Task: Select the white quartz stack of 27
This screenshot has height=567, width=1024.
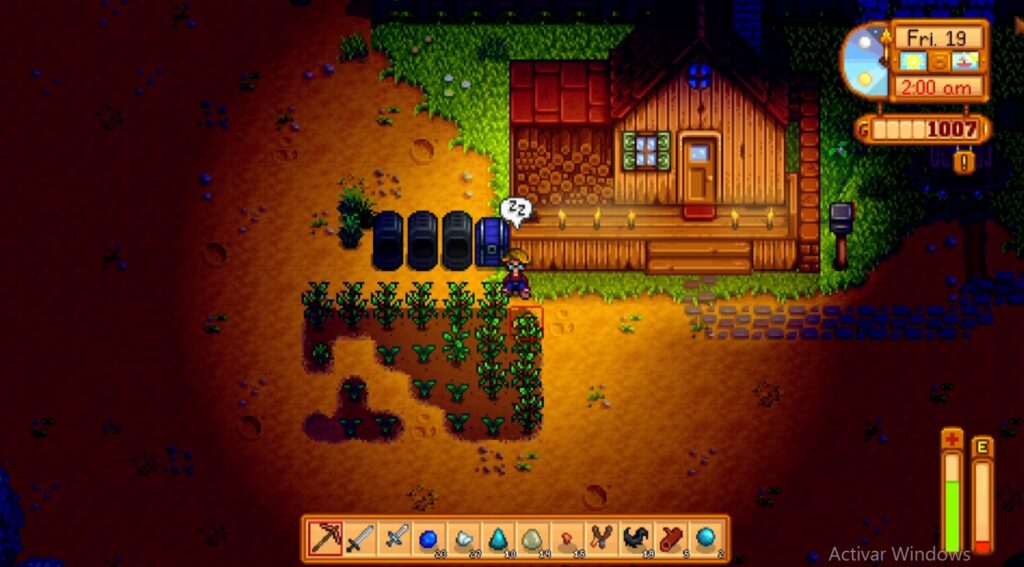Action: [464, 538]
